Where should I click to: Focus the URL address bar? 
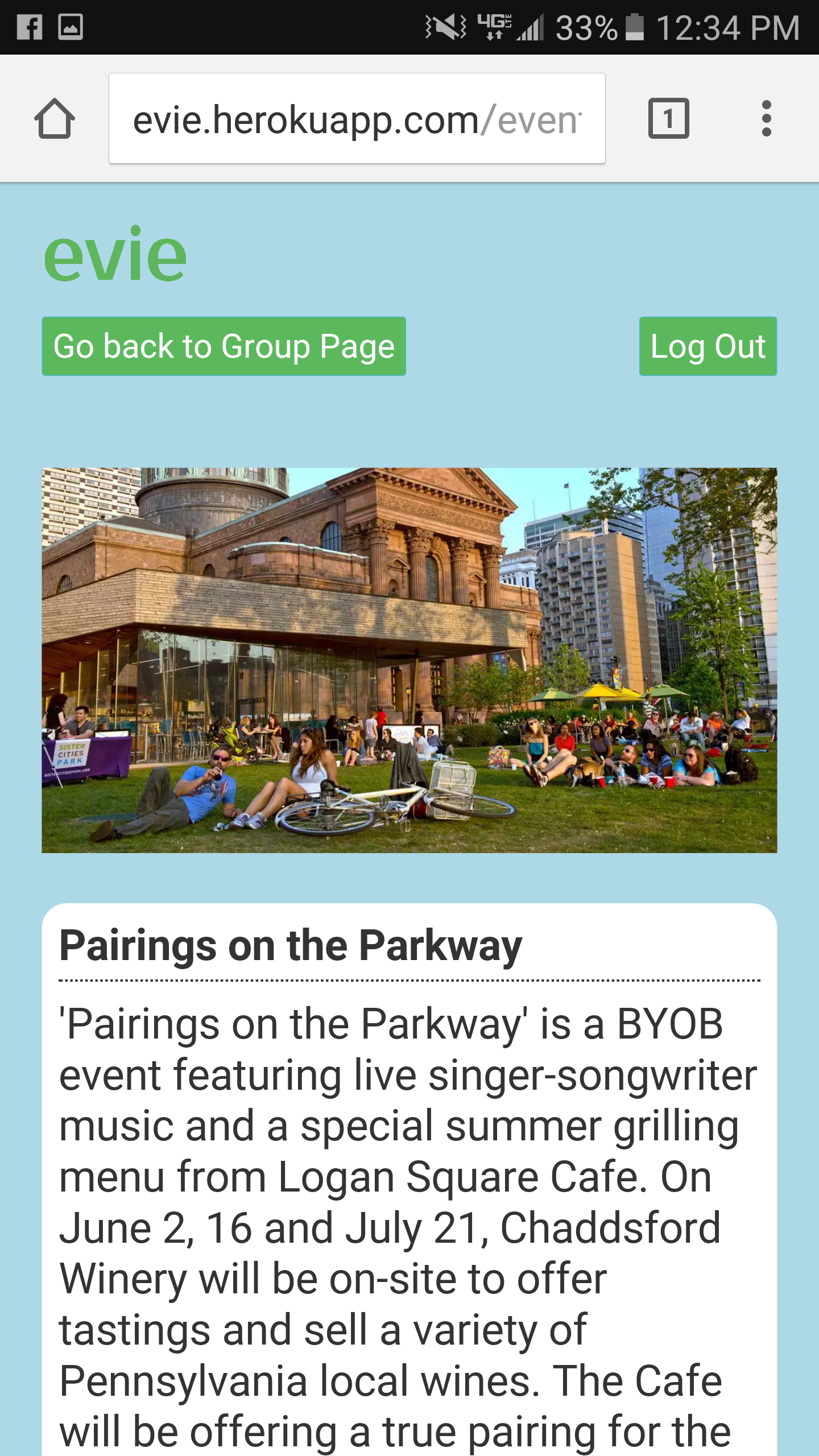(357, 119)
